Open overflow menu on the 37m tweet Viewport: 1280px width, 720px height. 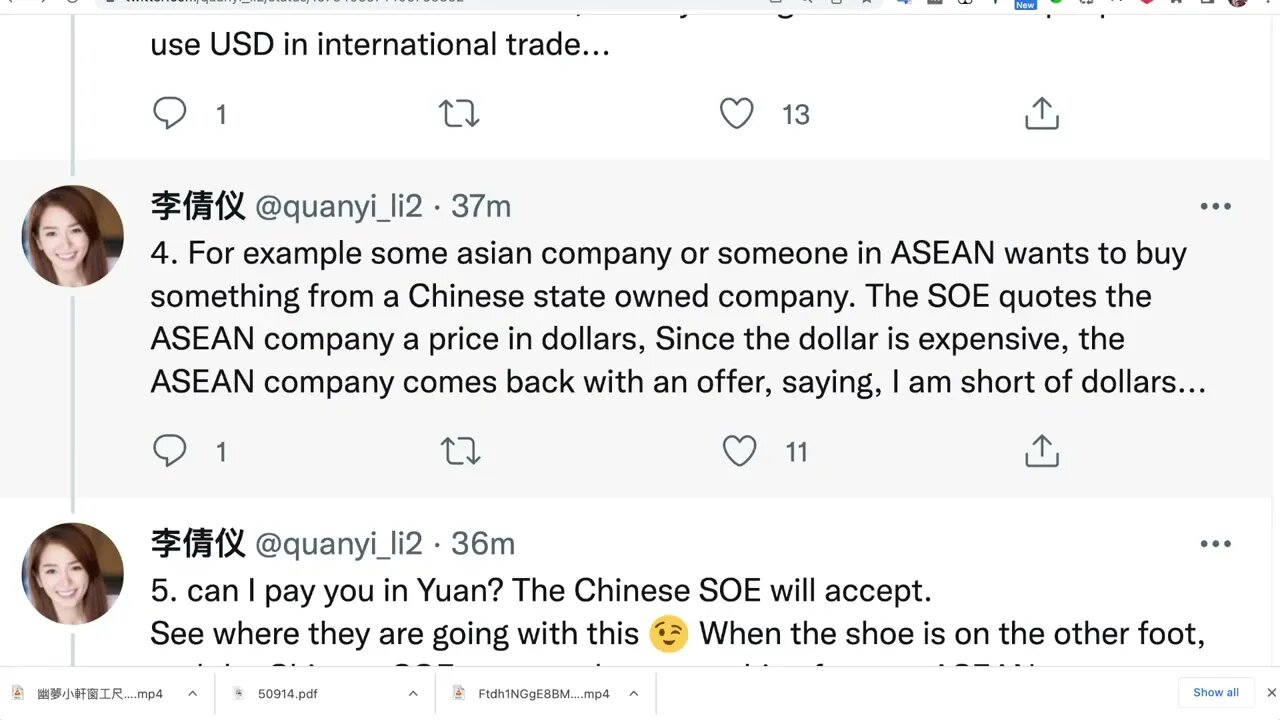(x=1215, y=207)
